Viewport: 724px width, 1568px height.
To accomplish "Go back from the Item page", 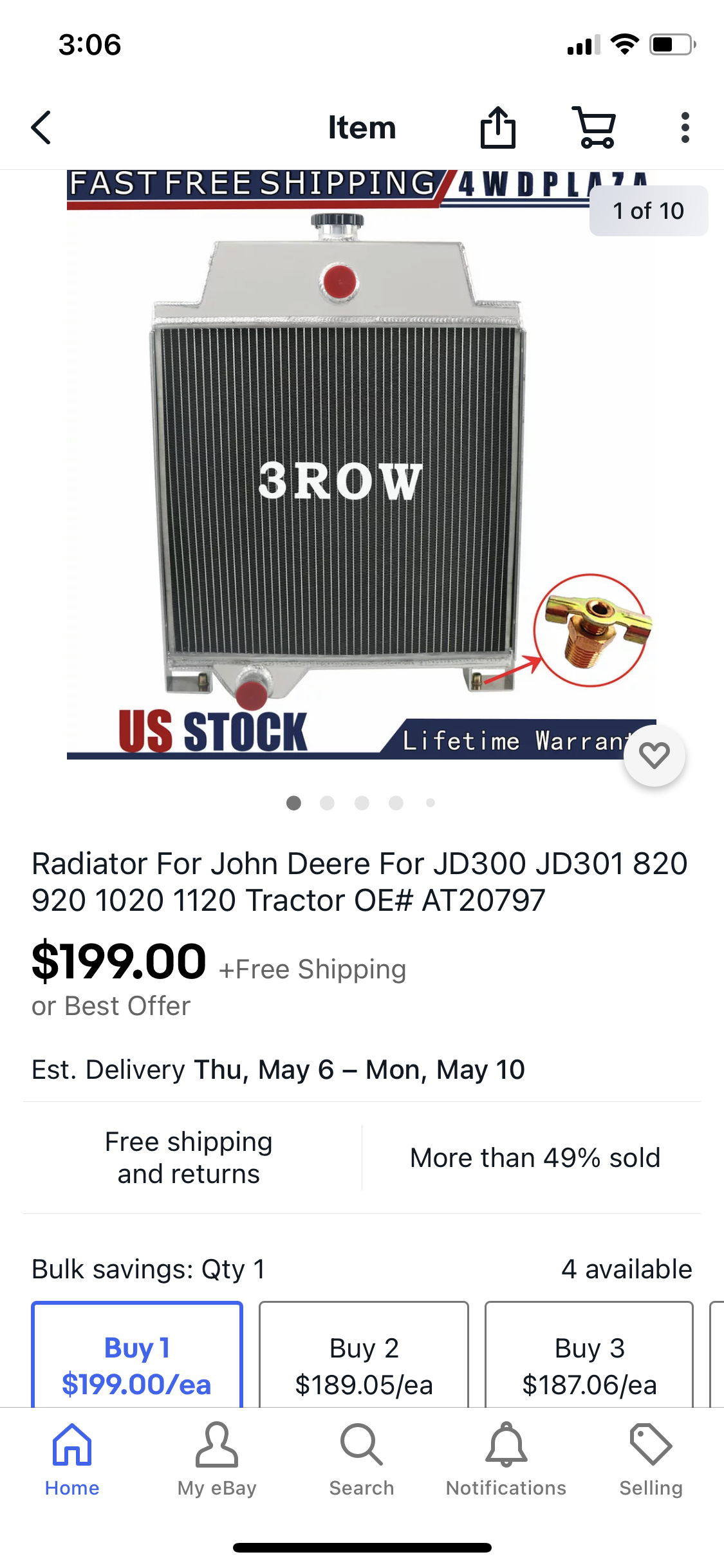I will click(41, 127).
